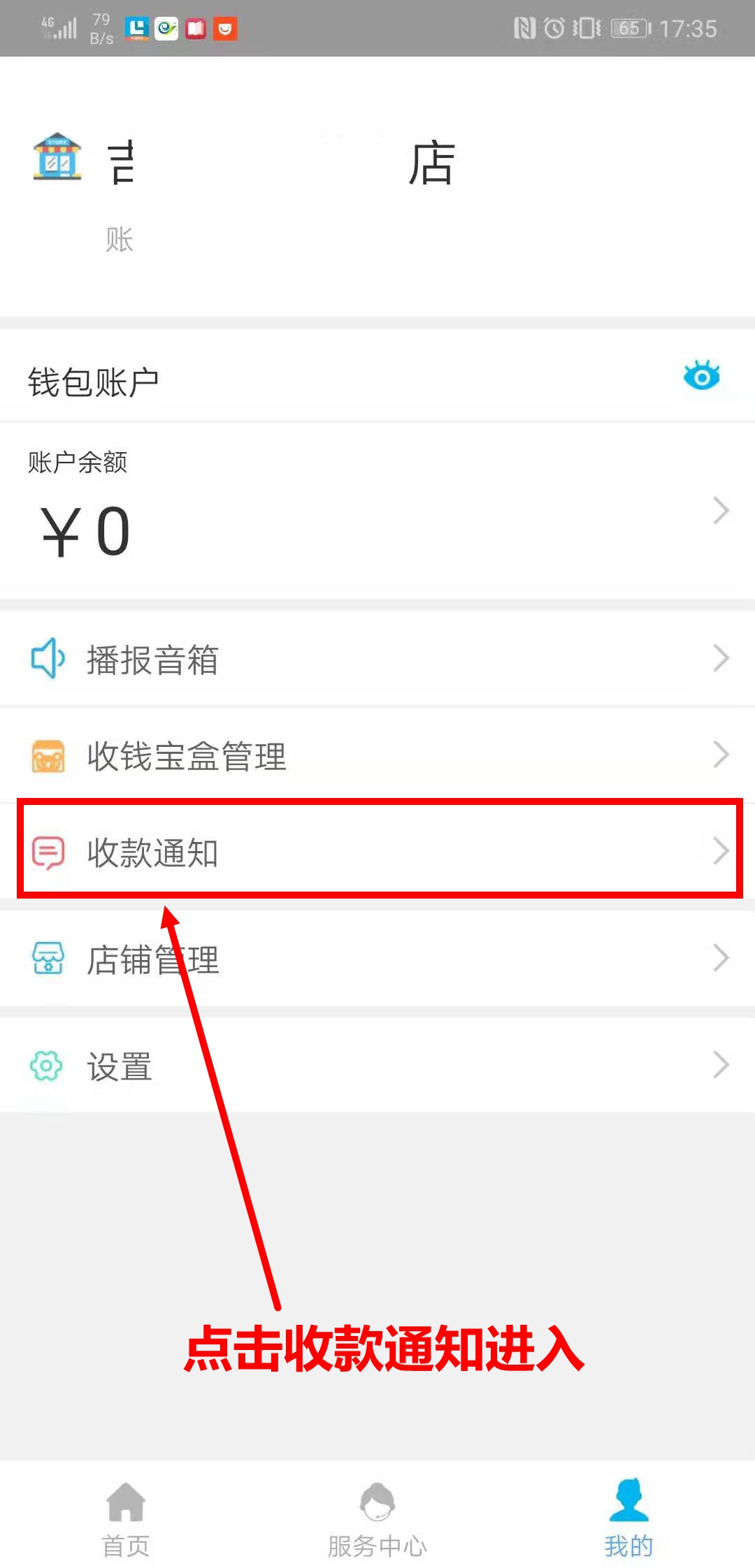The width and height of the screenshot is (755, 1568).
Task: Toggle wallet balance visibility eye icon
Action: pos(702,376)
